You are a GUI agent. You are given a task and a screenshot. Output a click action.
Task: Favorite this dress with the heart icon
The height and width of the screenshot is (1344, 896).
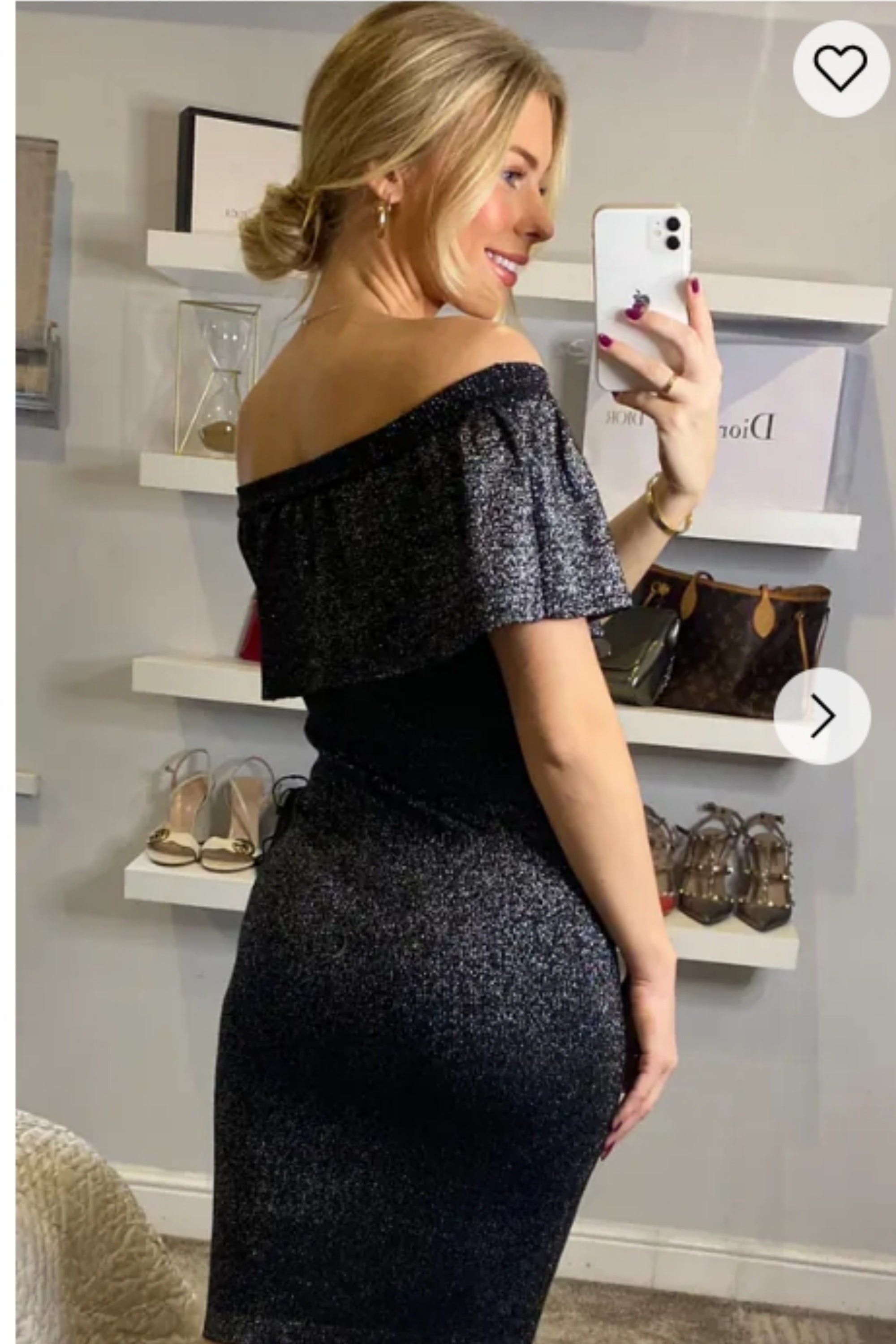840,69
